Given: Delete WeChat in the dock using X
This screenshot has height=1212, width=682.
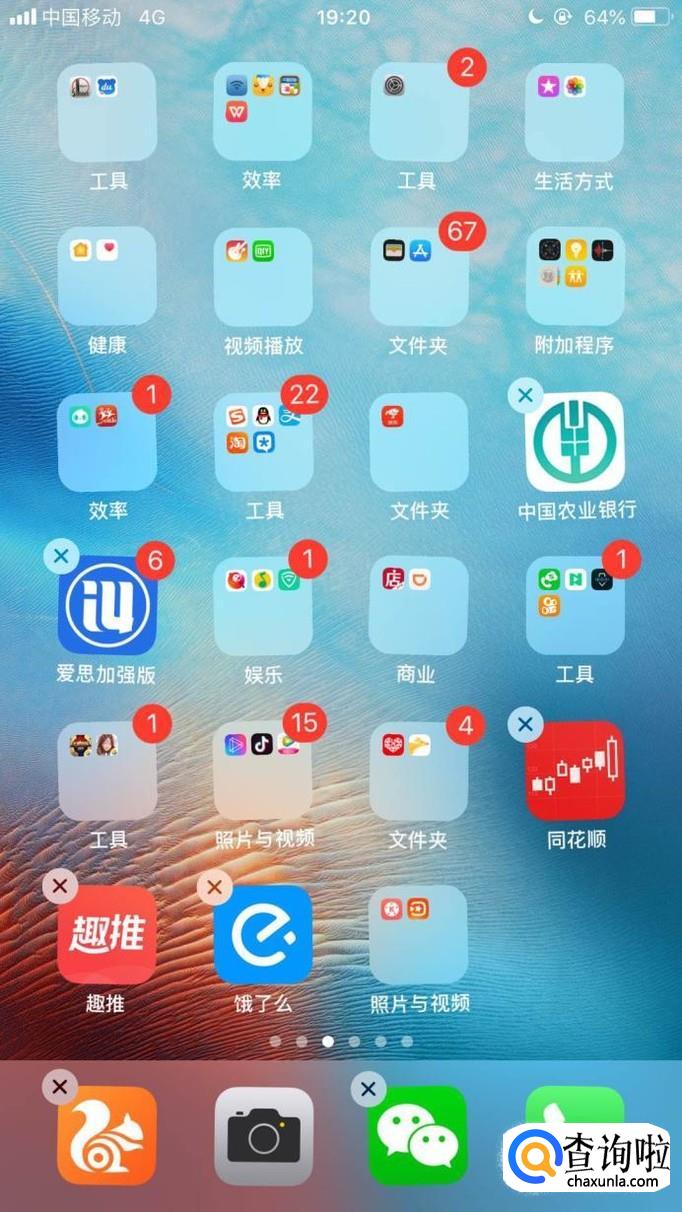Looking at the screenshot, I should [x=368, y=1088].
